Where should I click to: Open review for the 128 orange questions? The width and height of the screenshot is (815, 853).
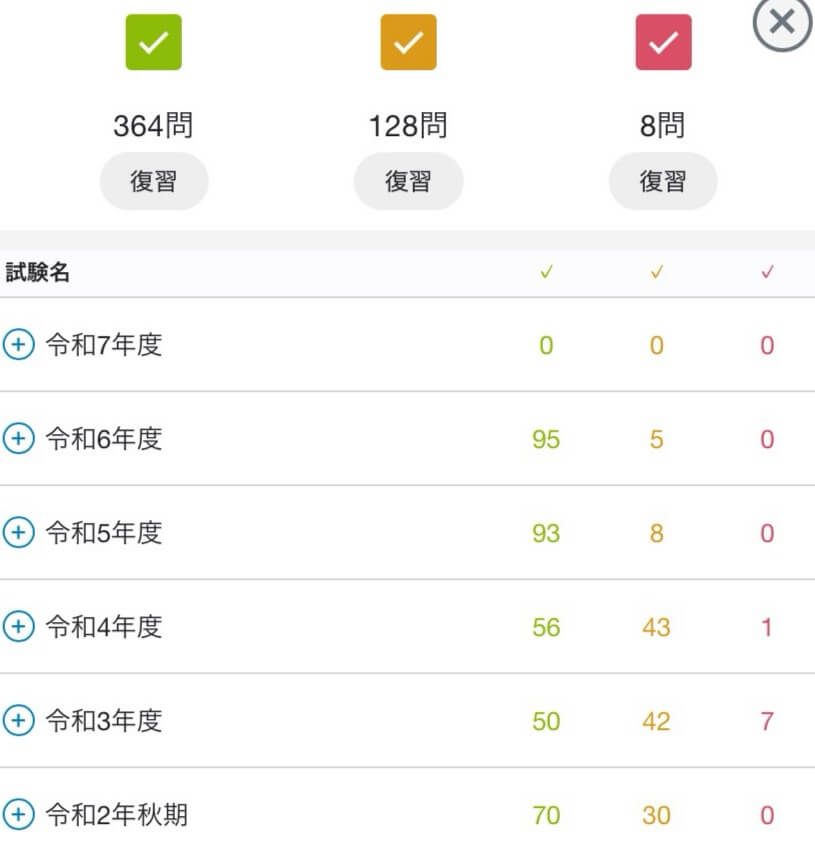point(408,181)
